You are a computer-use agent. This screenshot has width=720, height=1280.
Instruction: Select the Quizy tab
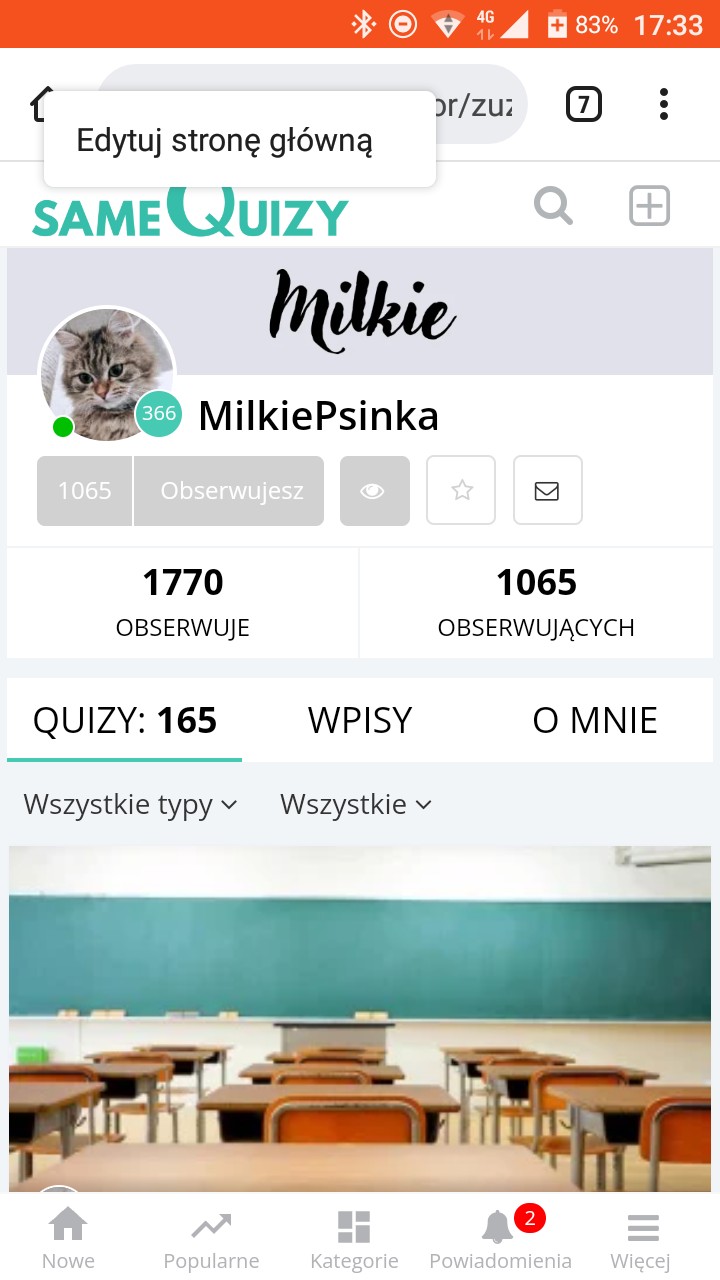point(125,720)
